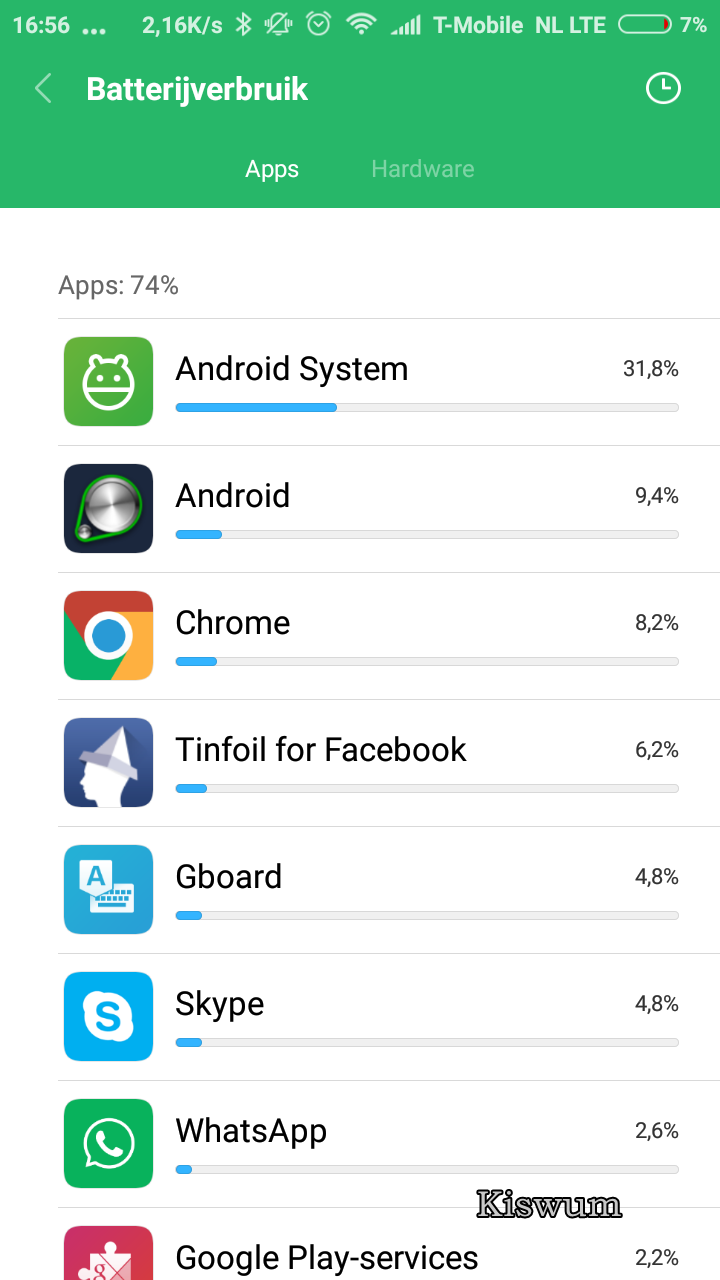Screen dimensions: 720x1280
Task: Select the Apps tab
Action: (272, 169)
